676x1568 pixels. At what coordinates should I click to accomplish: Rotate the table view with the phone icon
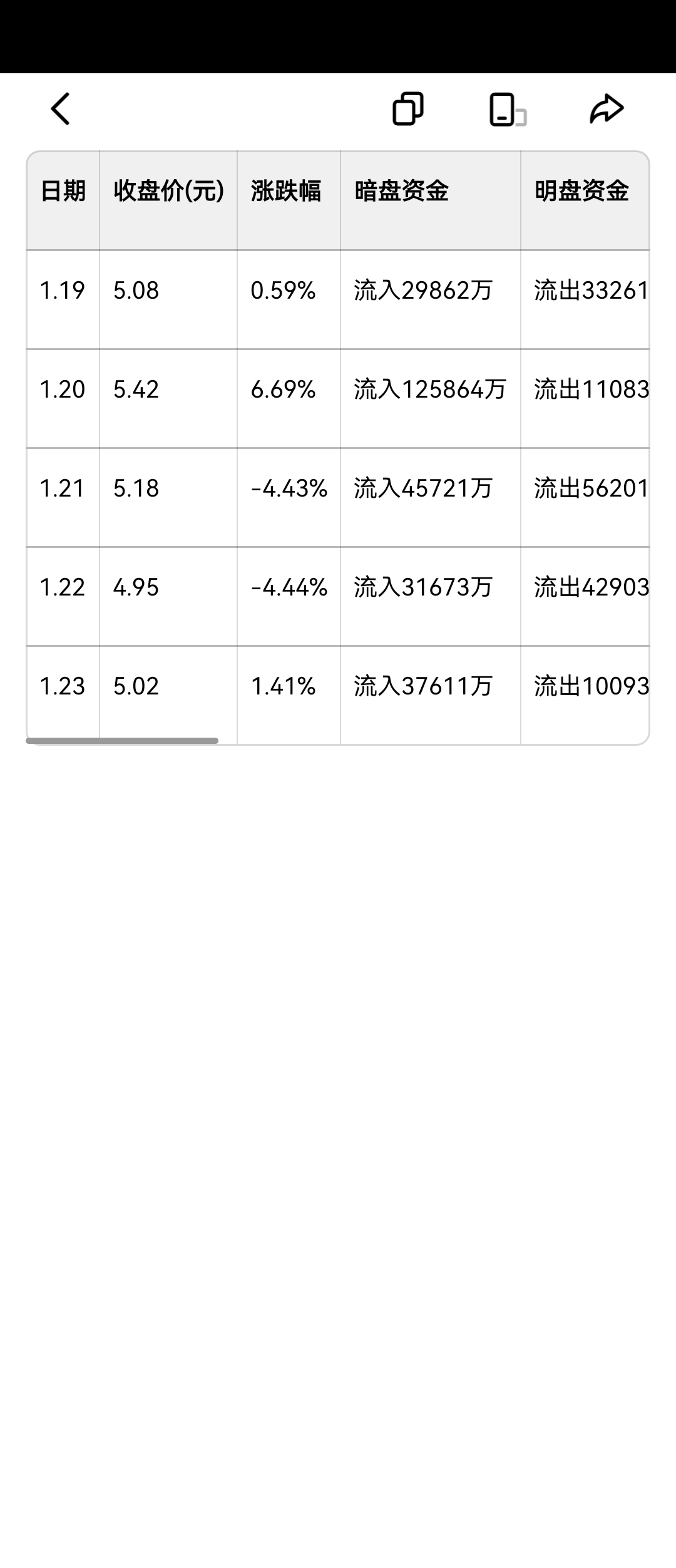(506, 110)
